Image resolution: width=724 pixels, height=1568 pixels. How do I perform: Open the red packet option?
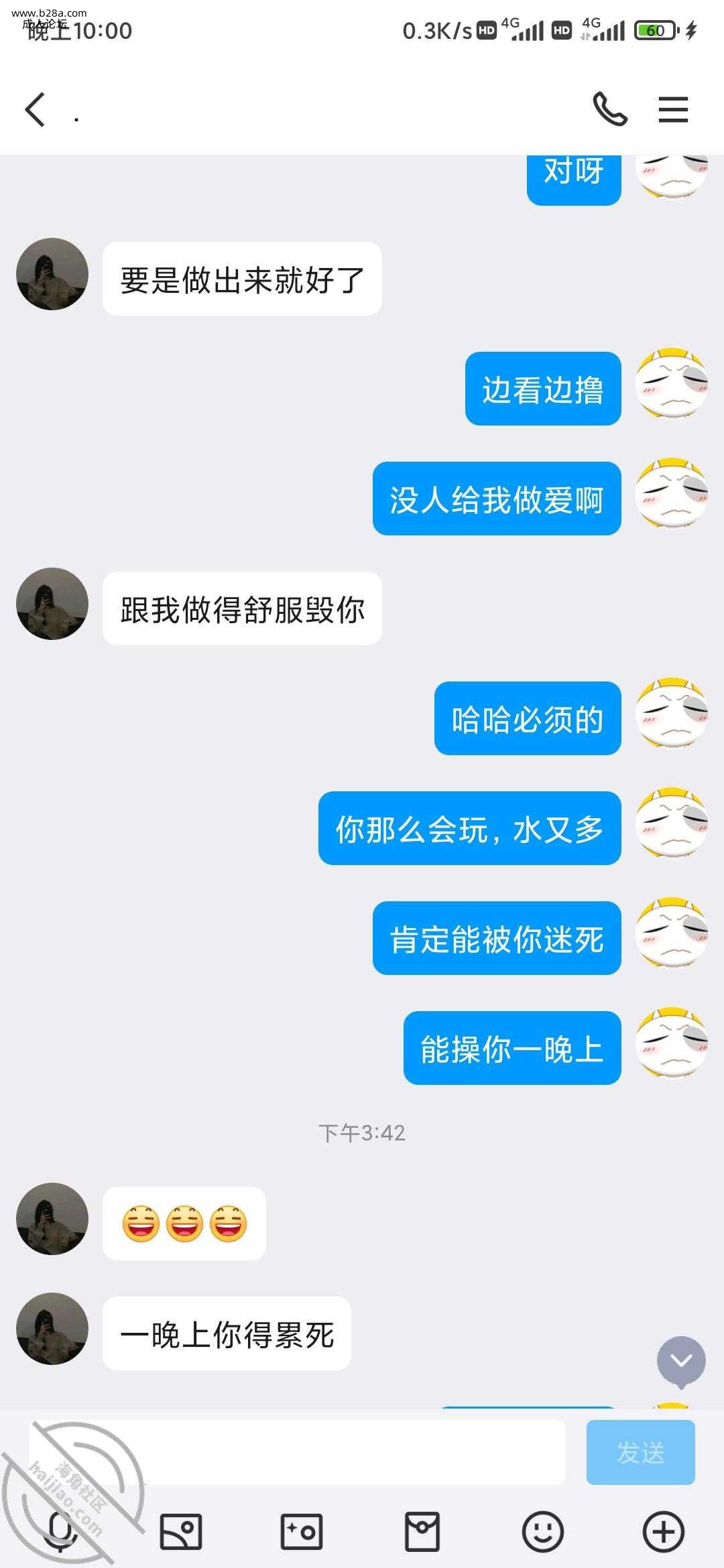pyautogui.click(x=422, y=1531)
